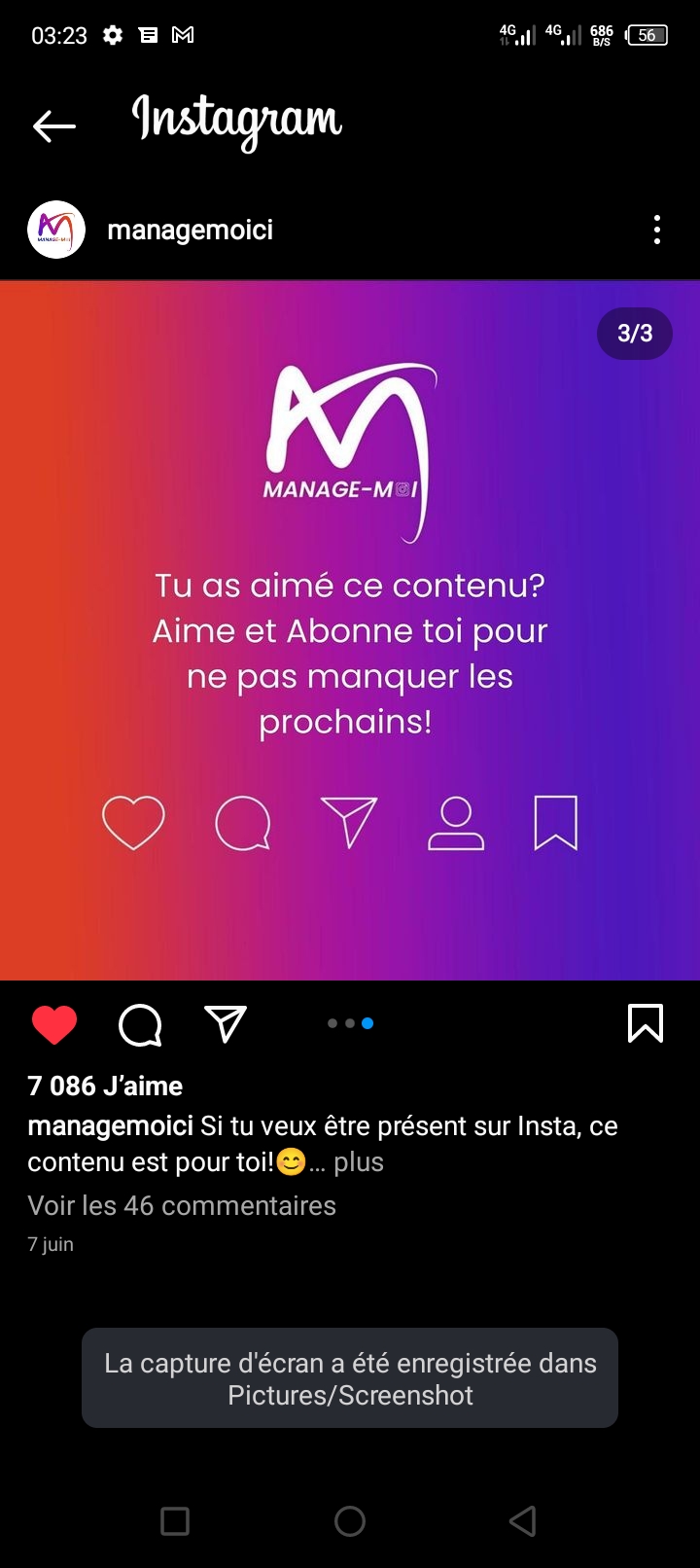700x1568 pixels.
Task: Open managemoici profile from the post header username
Action: coord(190,230)
